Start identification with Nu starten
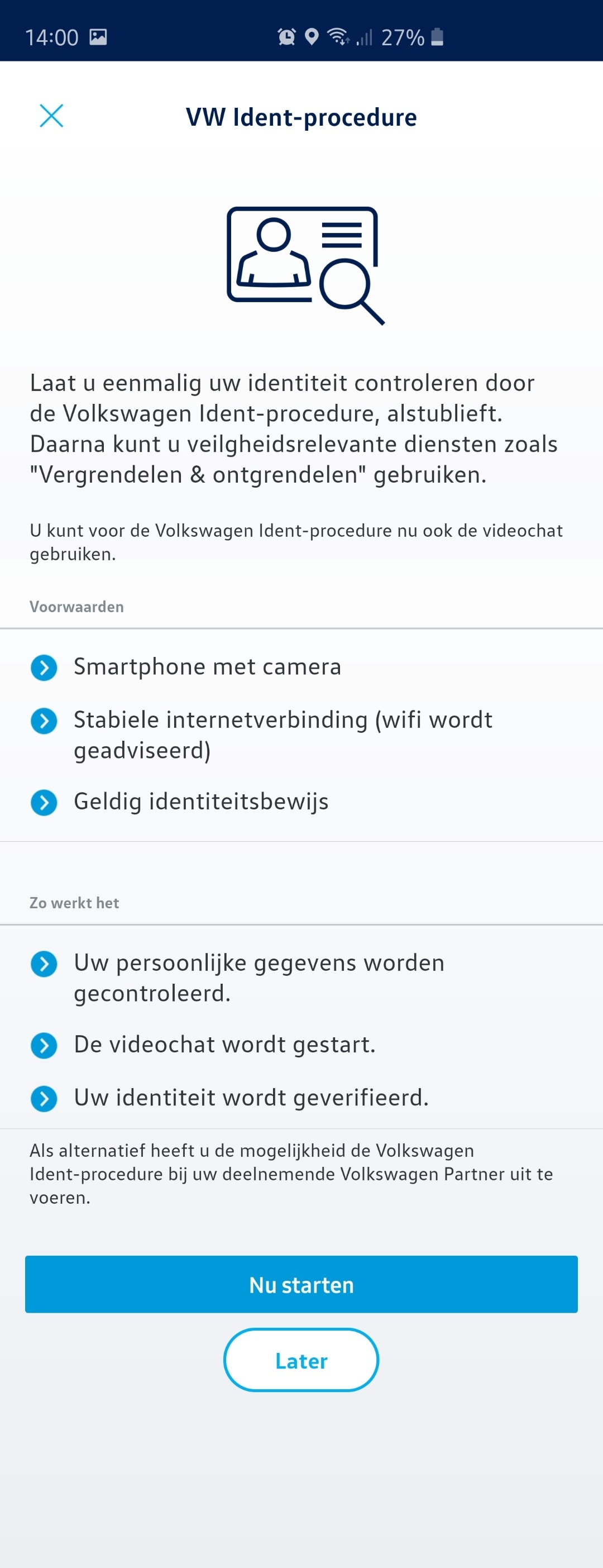Screen dimensions: 603x1568 pos(301,1284)
